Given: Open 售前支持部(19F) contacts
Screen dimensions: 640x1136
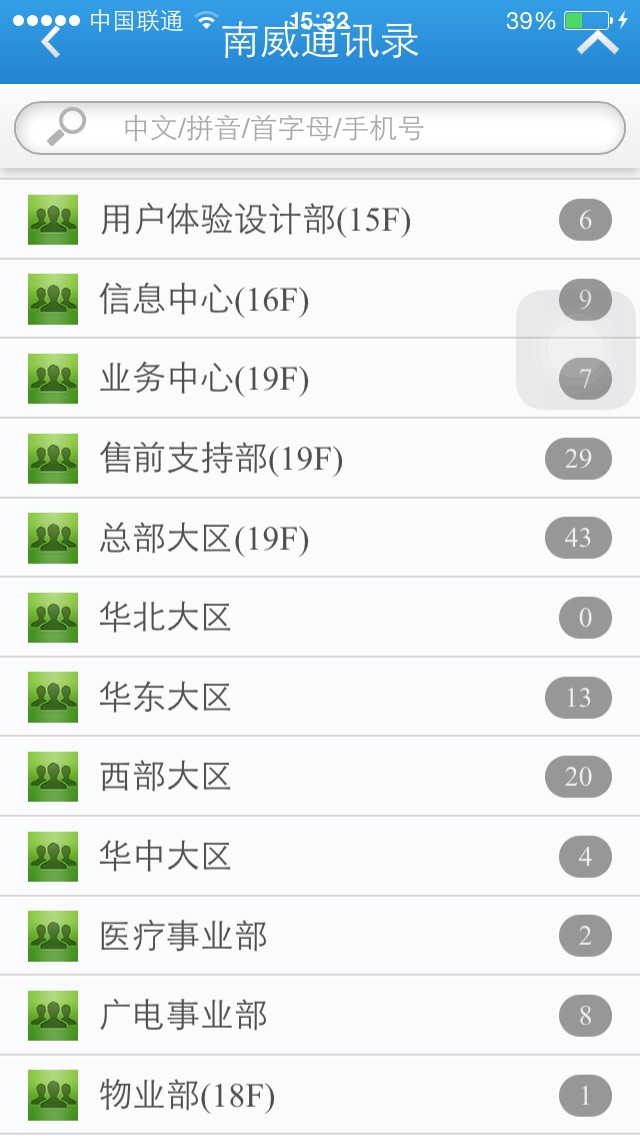Looking at the screenshot, I should [320, 458].
